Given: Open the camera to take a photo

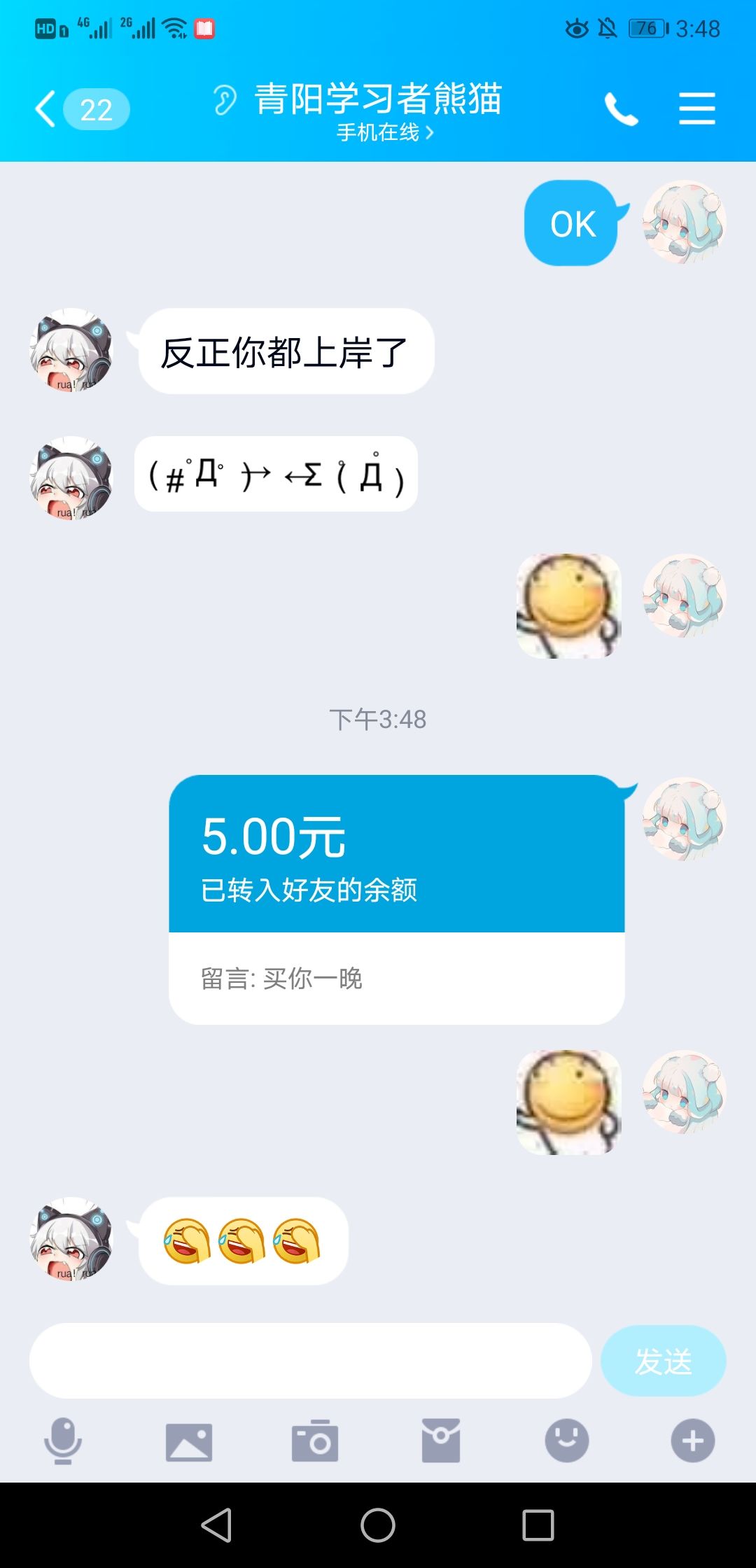Looking at the screenshot, I should coord(316,1440).
